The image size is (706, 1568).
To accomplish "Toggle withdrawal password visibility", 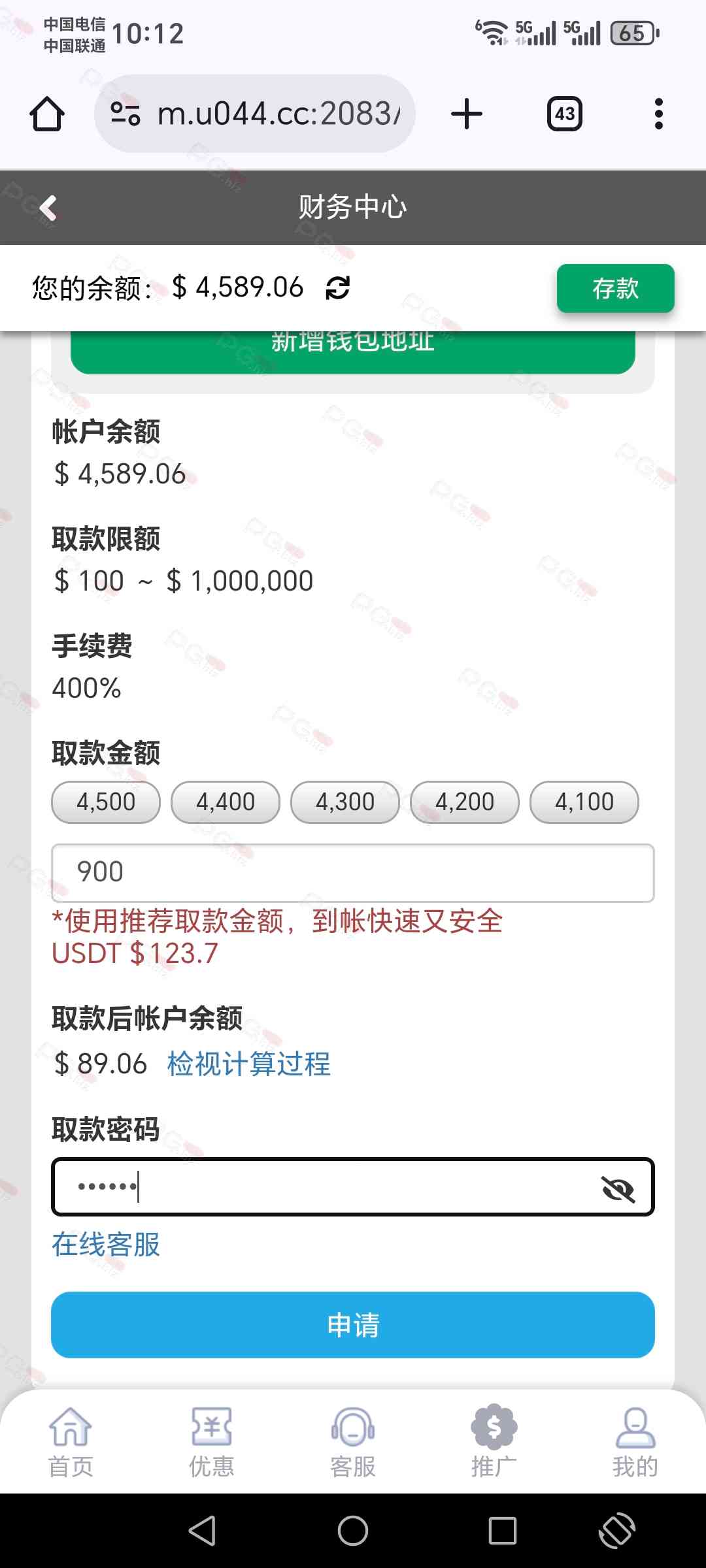I will 618,1189.
